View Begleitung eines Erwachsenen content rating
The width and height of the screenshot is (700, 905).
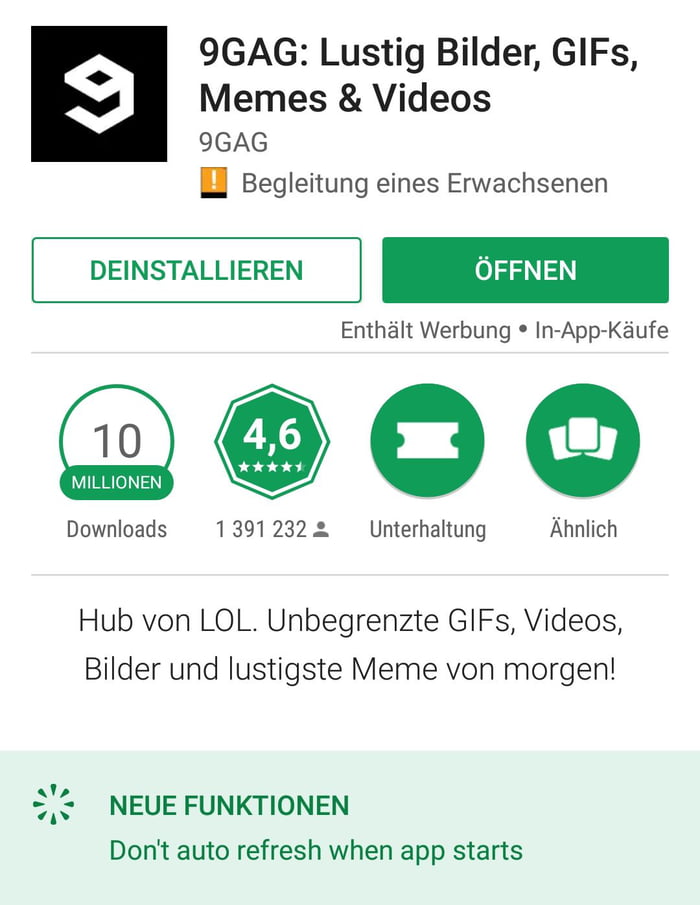coord(424,184)
